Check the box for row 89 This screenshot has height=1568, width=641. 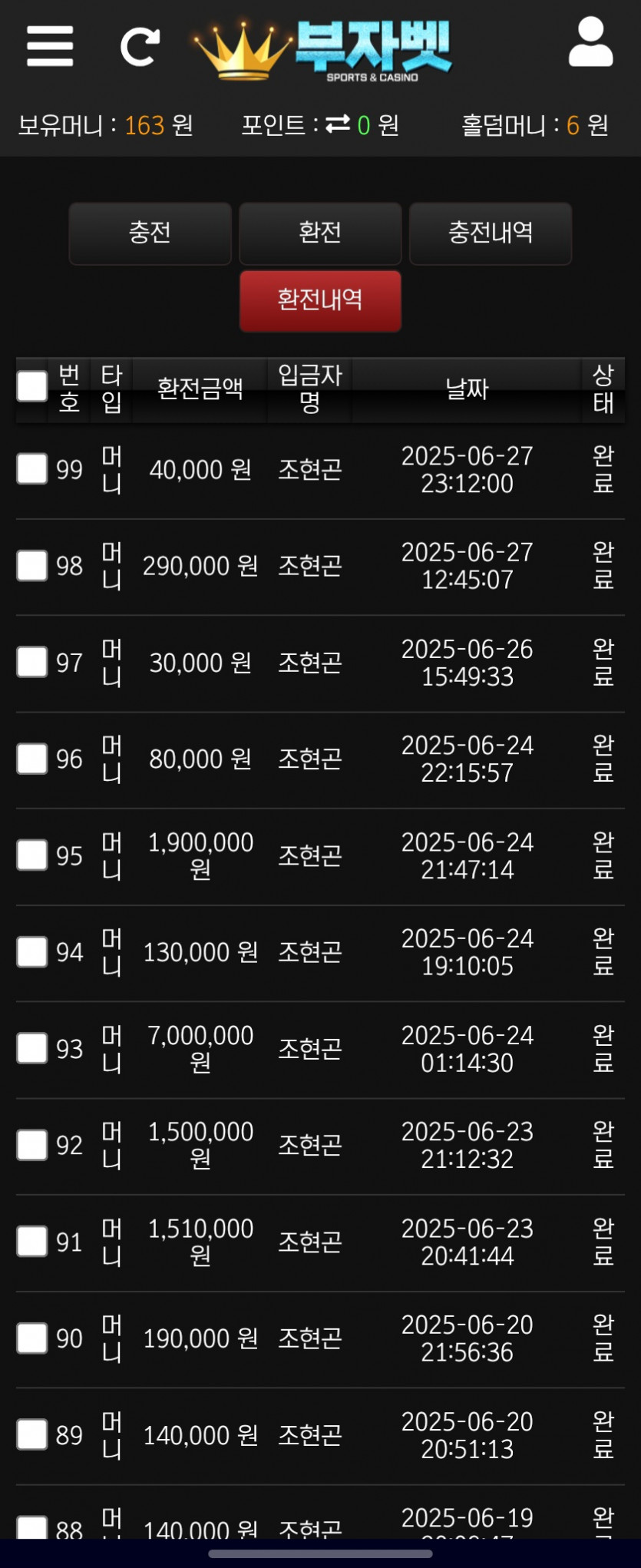tap(32, 1434)
